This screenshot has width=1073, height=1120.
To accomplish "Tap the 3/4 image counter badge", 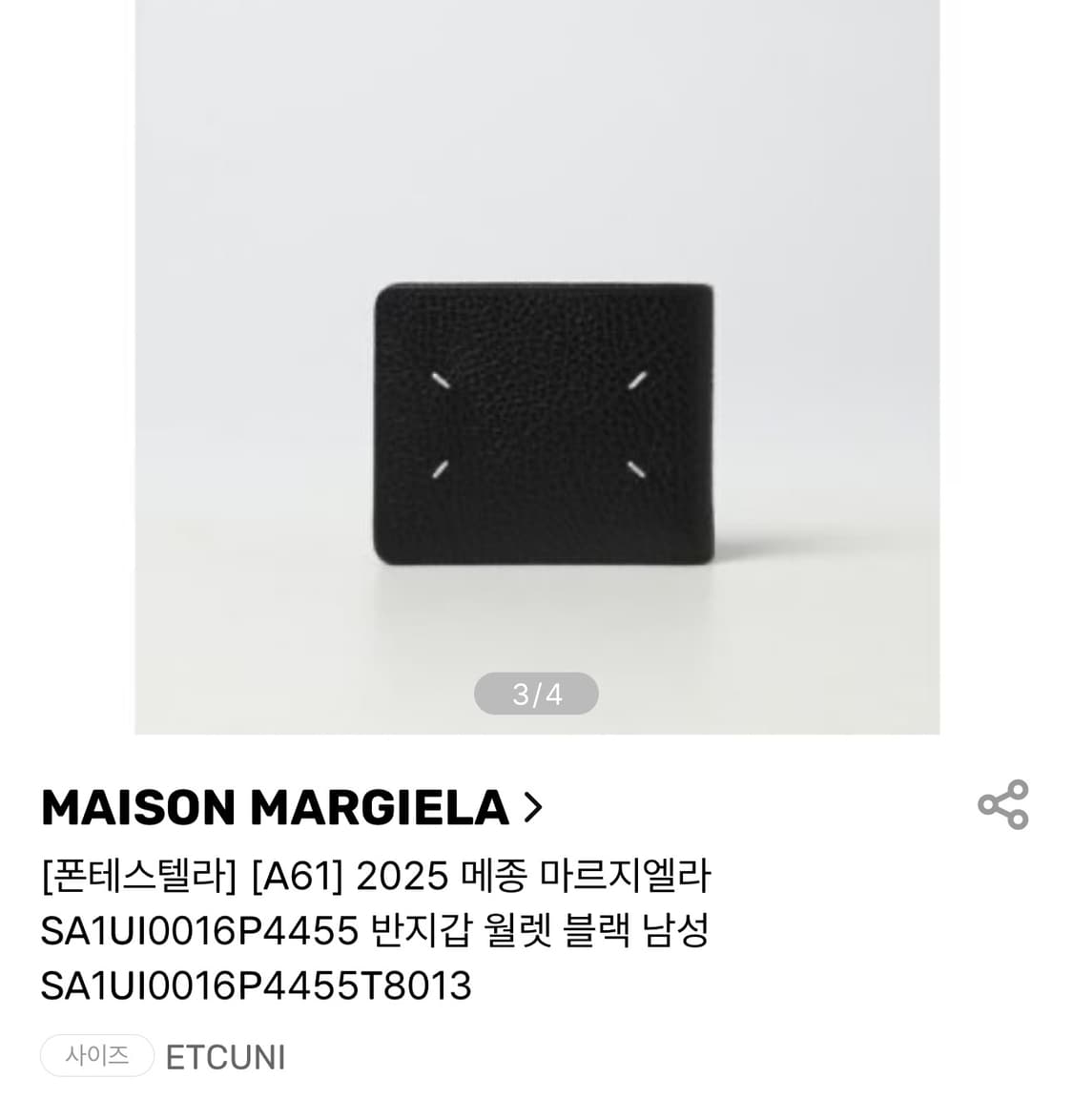I will coord(536,695).
